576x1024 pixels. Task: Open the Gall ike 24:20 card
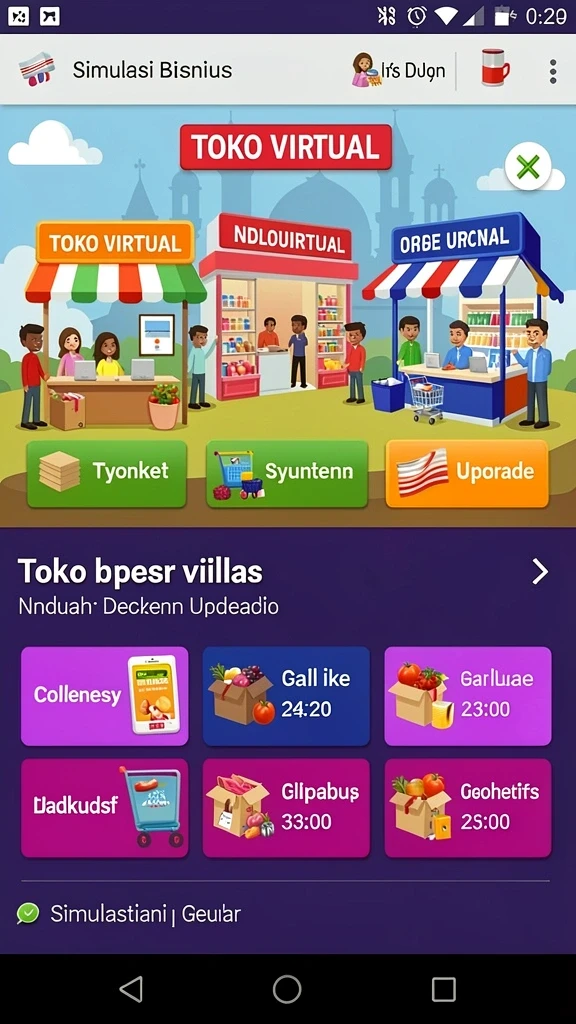pyautogui.click(x=286, y=696)
